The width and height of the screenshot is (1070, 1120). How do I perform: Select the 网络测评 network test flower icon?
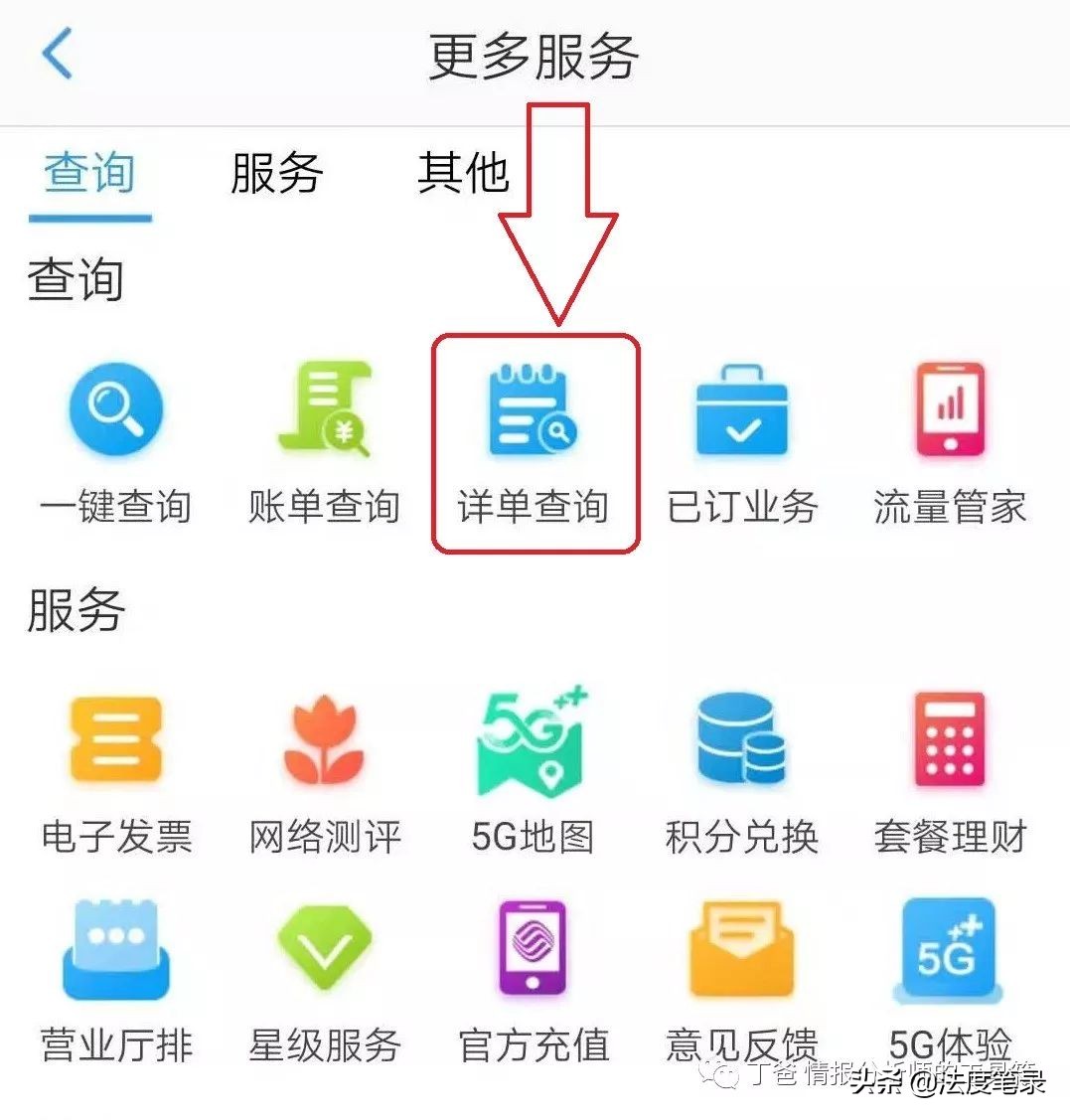click(x=324, y=745)
